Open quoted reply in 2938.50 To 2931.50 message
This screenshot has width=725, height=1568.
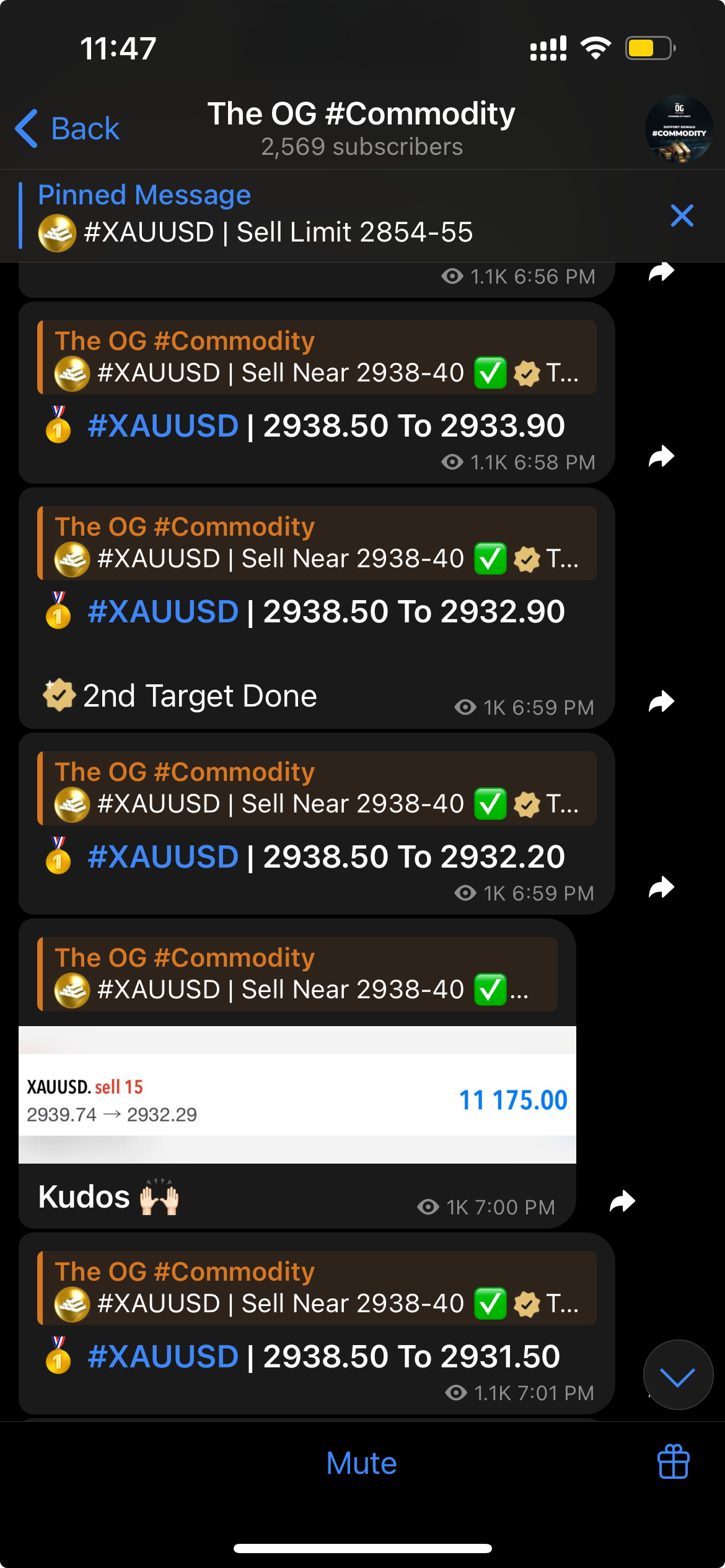316,1288
